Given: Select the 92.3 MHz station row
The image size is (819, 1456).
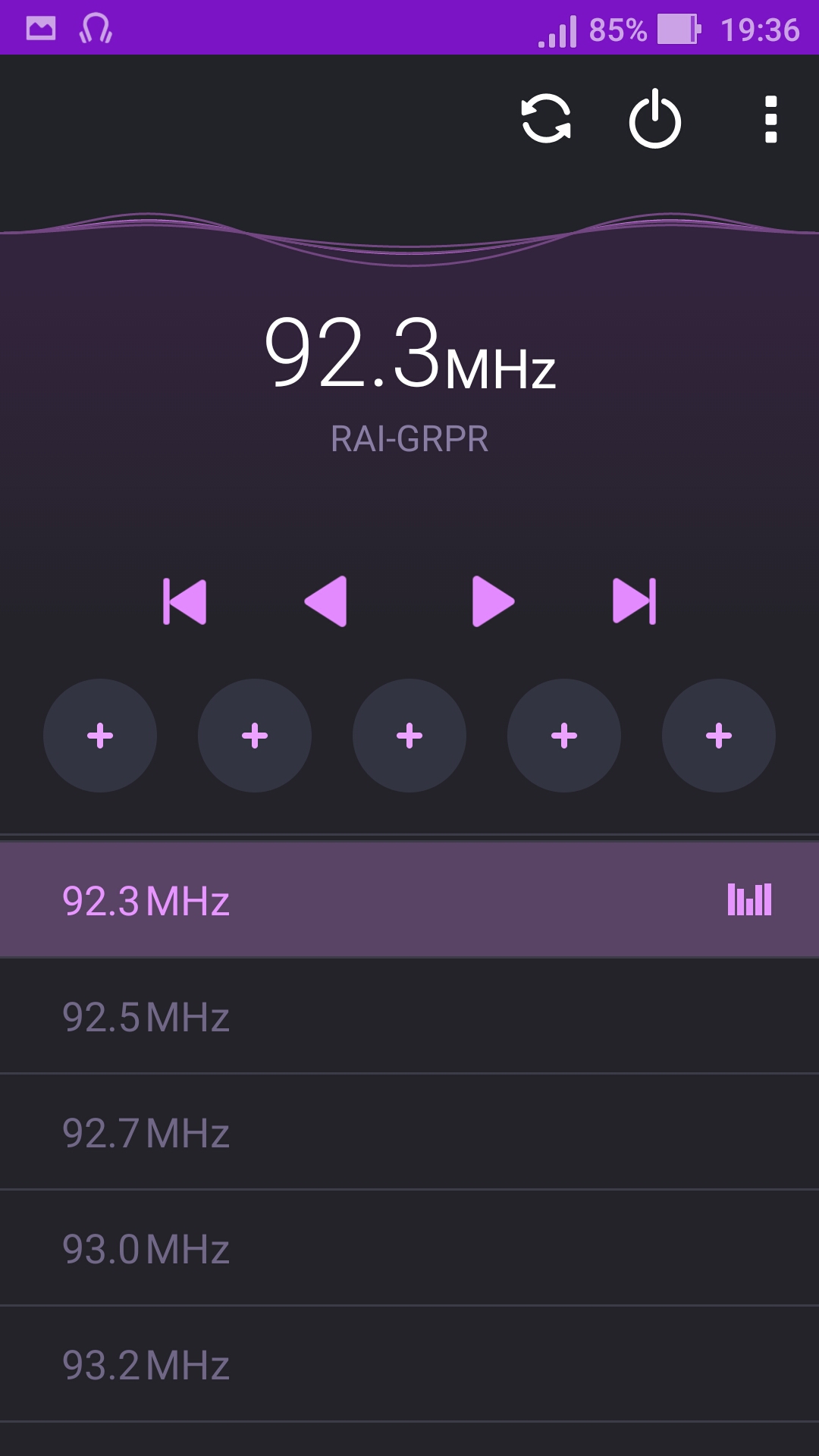Looking at the screenshot, I should pos(409,900).
